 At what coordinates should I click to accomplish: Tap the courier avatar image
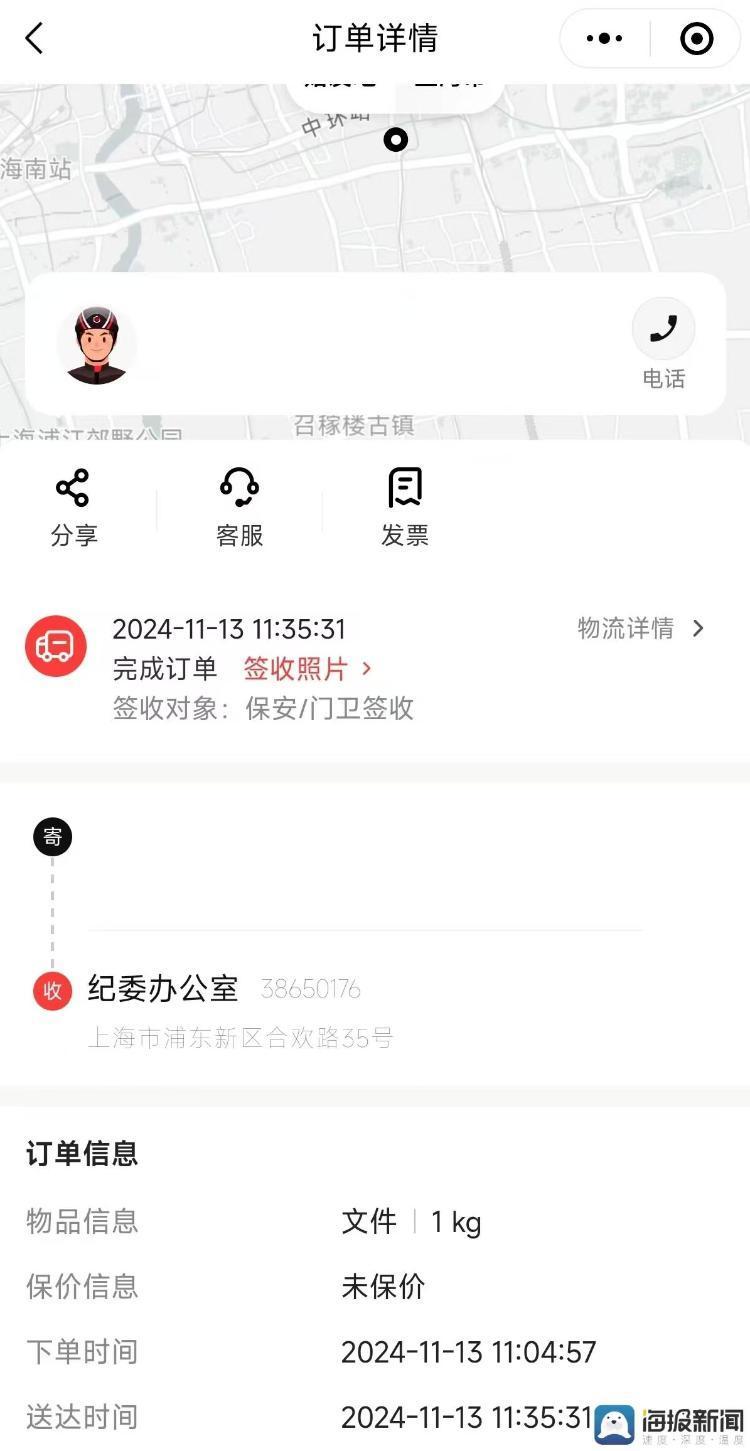[96, 343]
